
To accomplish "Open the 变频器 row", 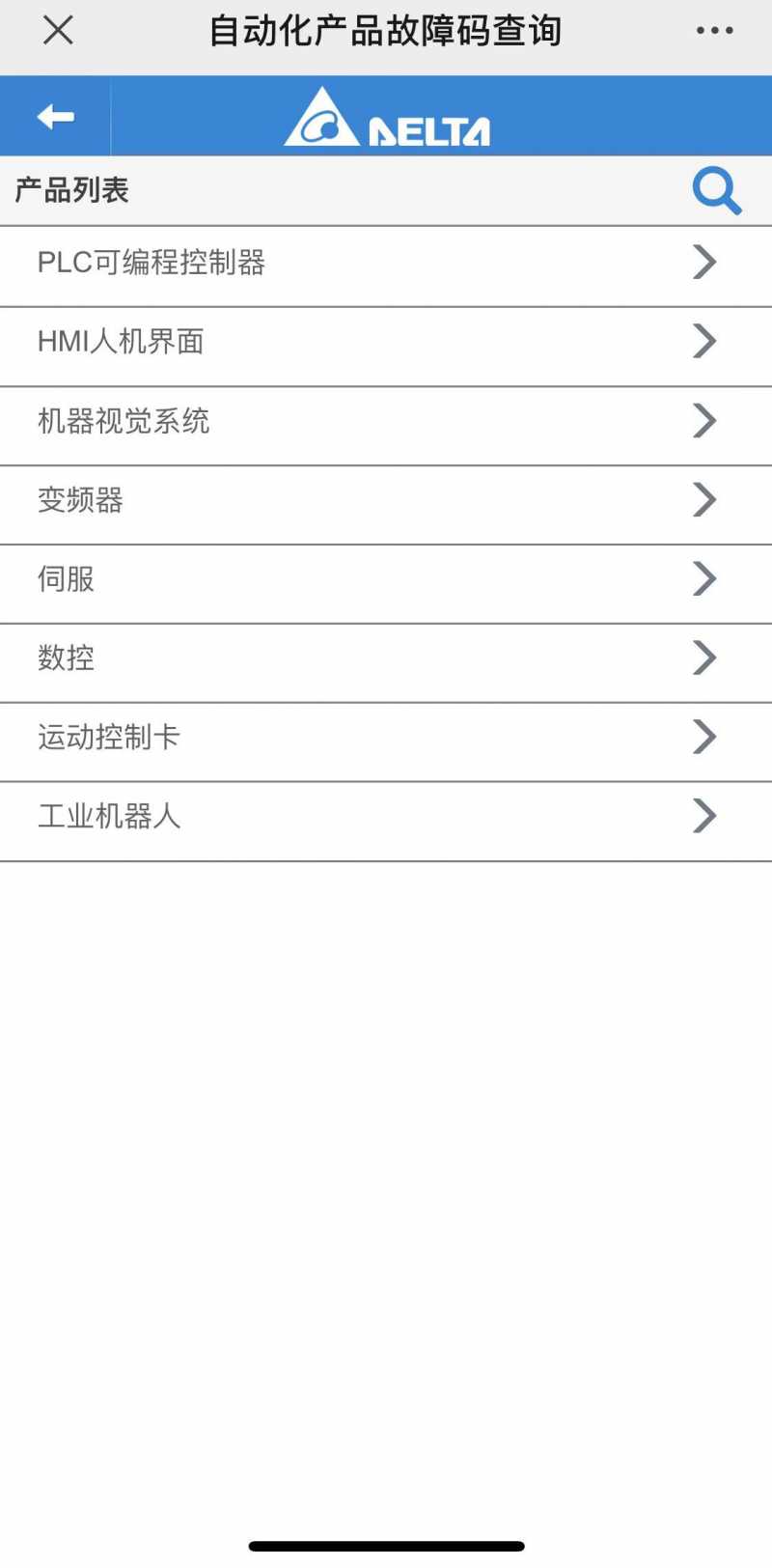I will pyautogui.click(x=386, y=505).
